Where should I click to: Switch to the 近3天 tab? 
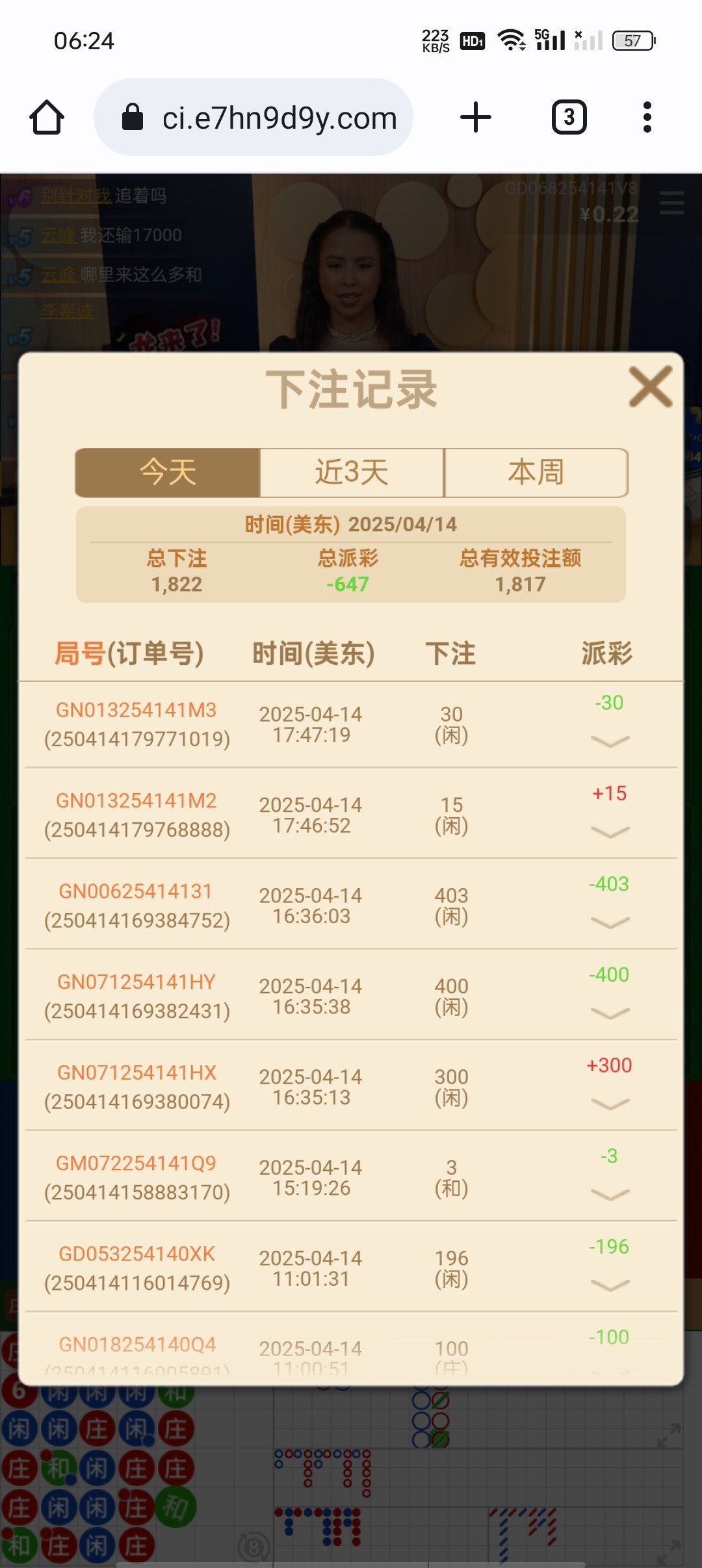(x=352, y=473)
